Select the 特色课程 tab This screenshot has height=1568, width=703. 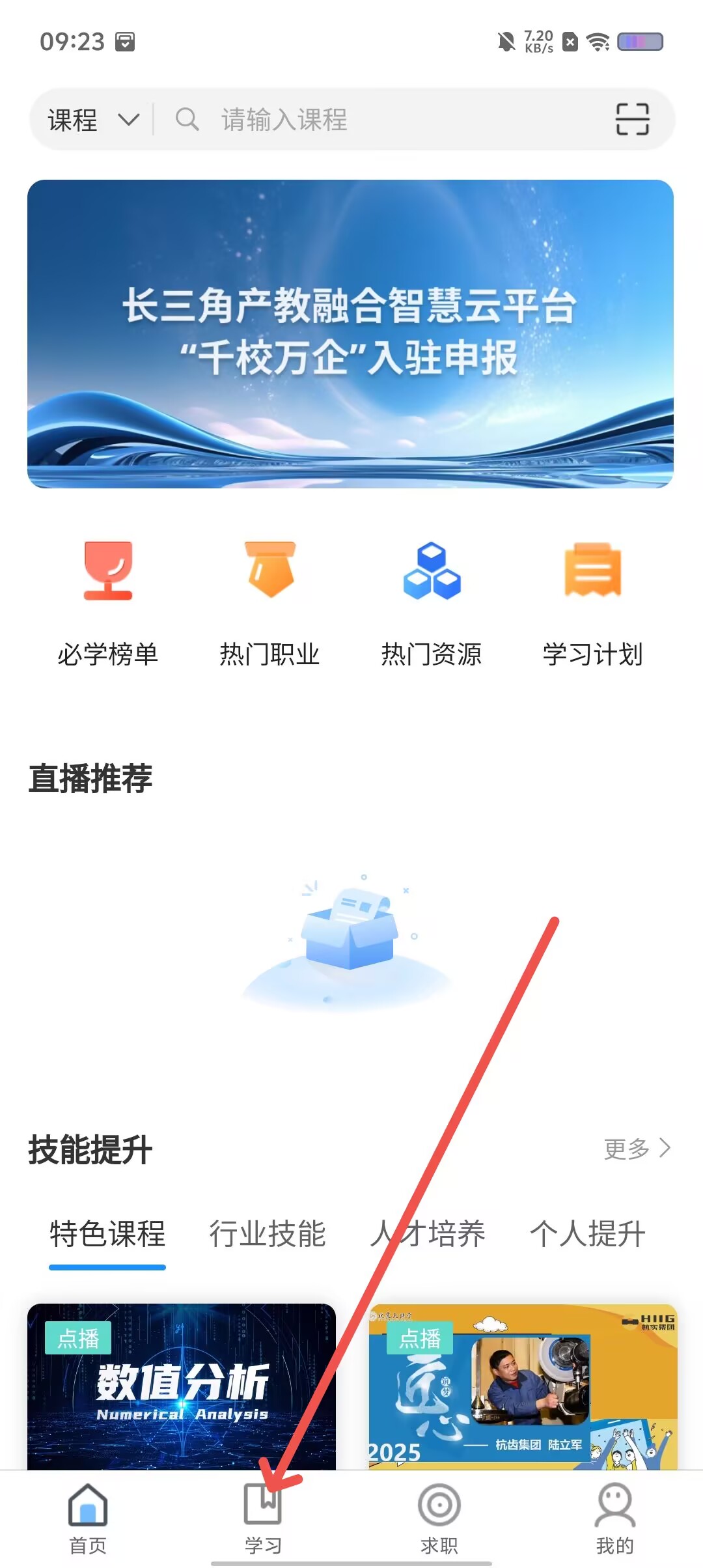107,1234
